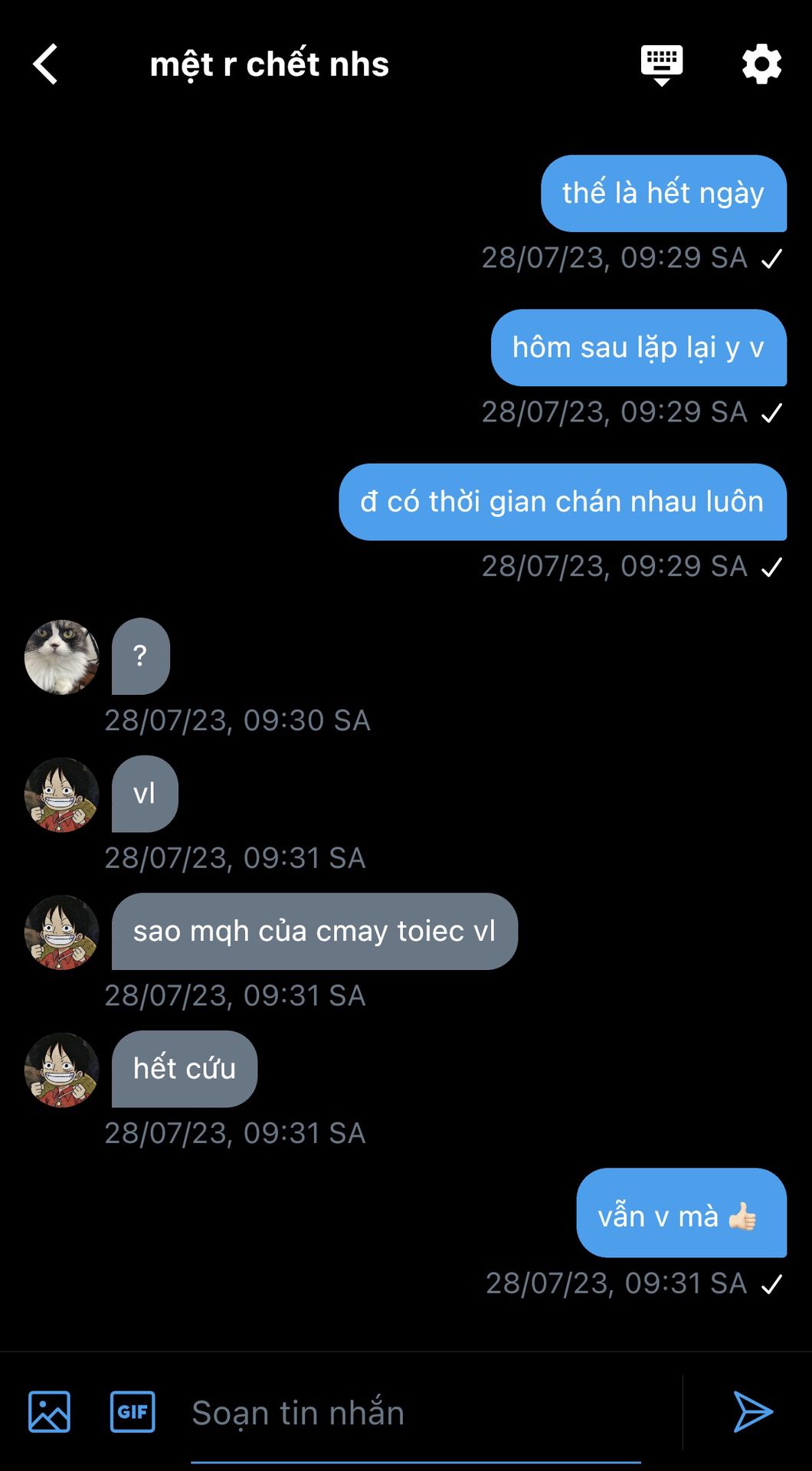The height and width of the screenshot is (1471, 812).
Task: Open the GIF picker
Action: coord(133,1411)
